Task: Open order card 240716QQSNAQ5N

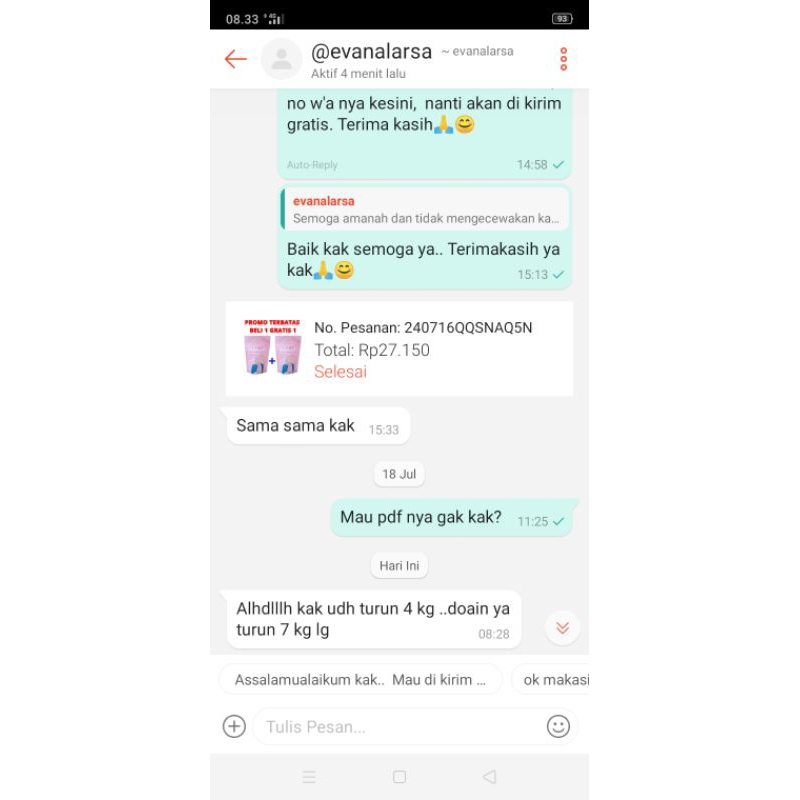Action: pyautogui.click(x=399, y=349)
